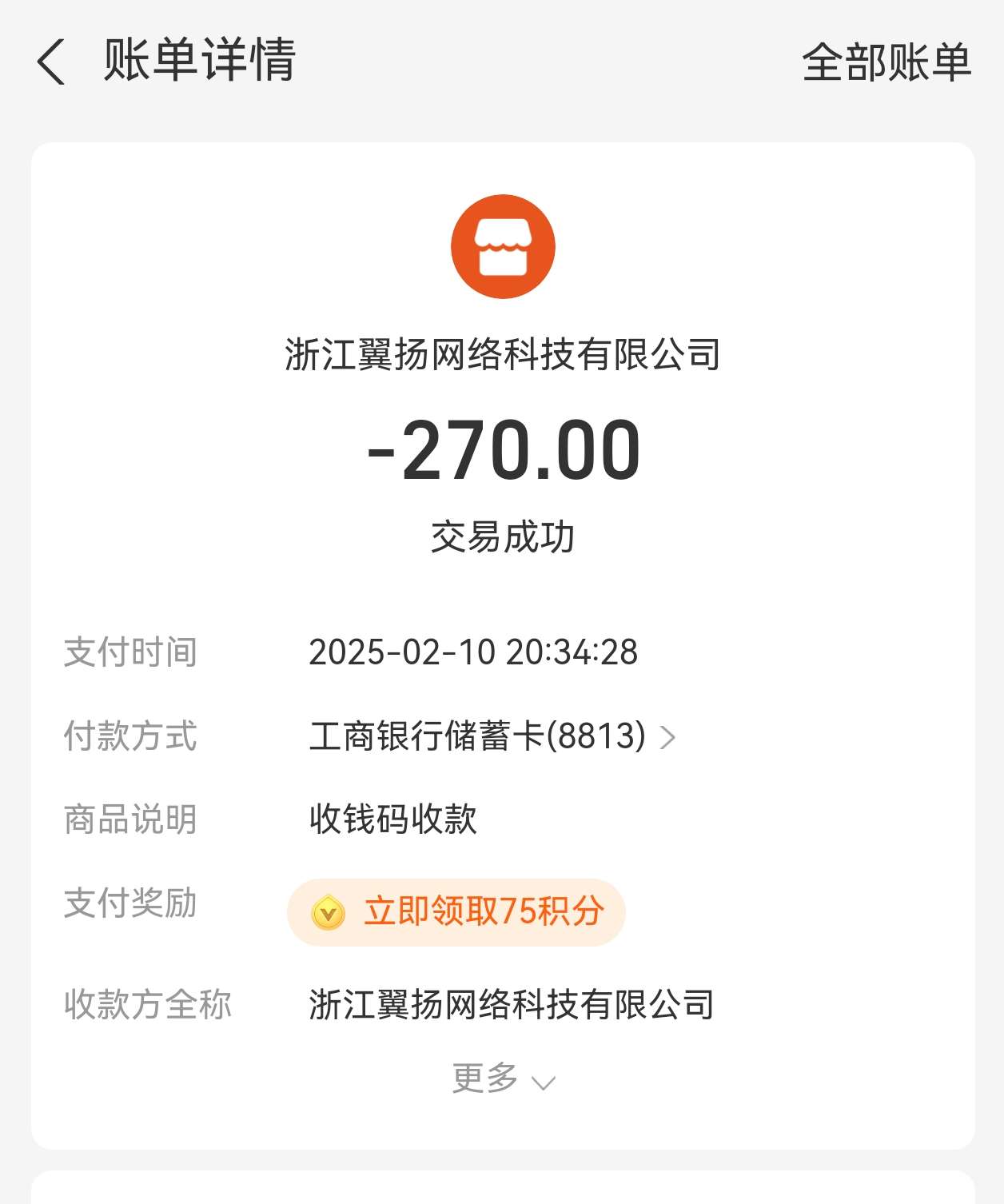Image resolution: width=1004 pixels, height=1204 pixels.
Task: Open payment method 工商银行储蓄卡(8813)
Action: (x=492, y=736)
